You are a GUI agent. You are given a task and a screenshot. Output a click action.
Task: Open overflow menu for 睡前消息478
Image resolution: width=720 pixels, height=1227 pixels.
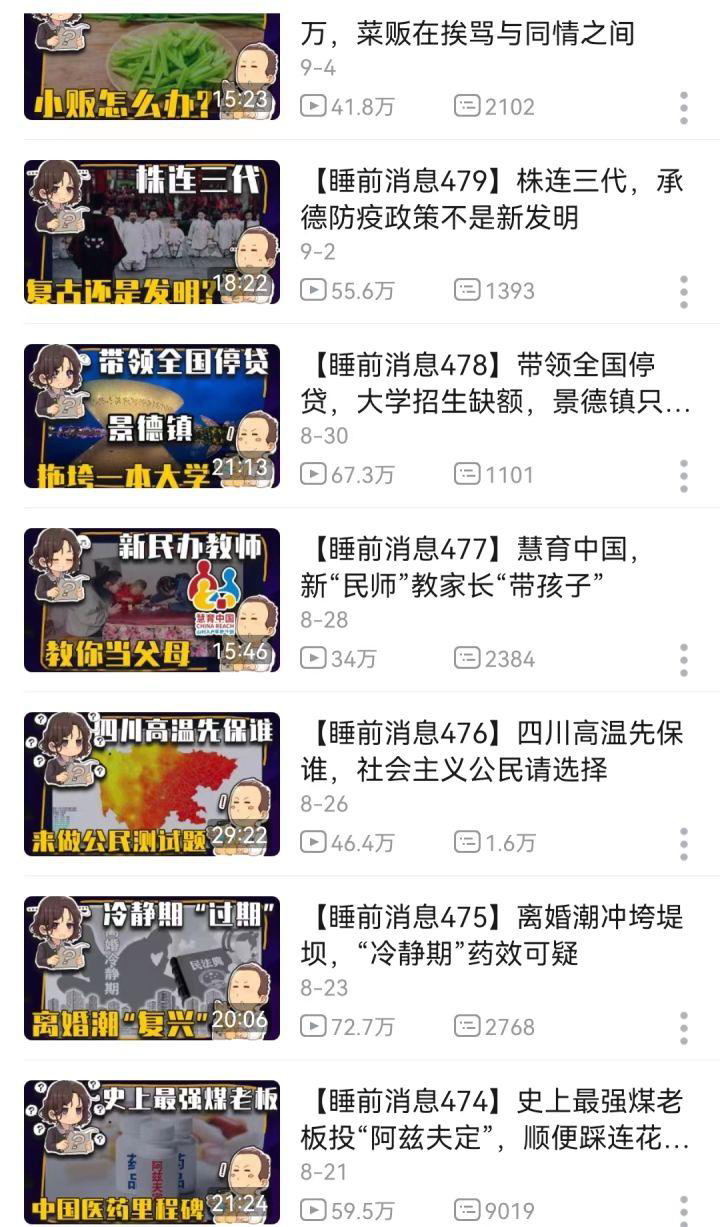coord(684,475)
